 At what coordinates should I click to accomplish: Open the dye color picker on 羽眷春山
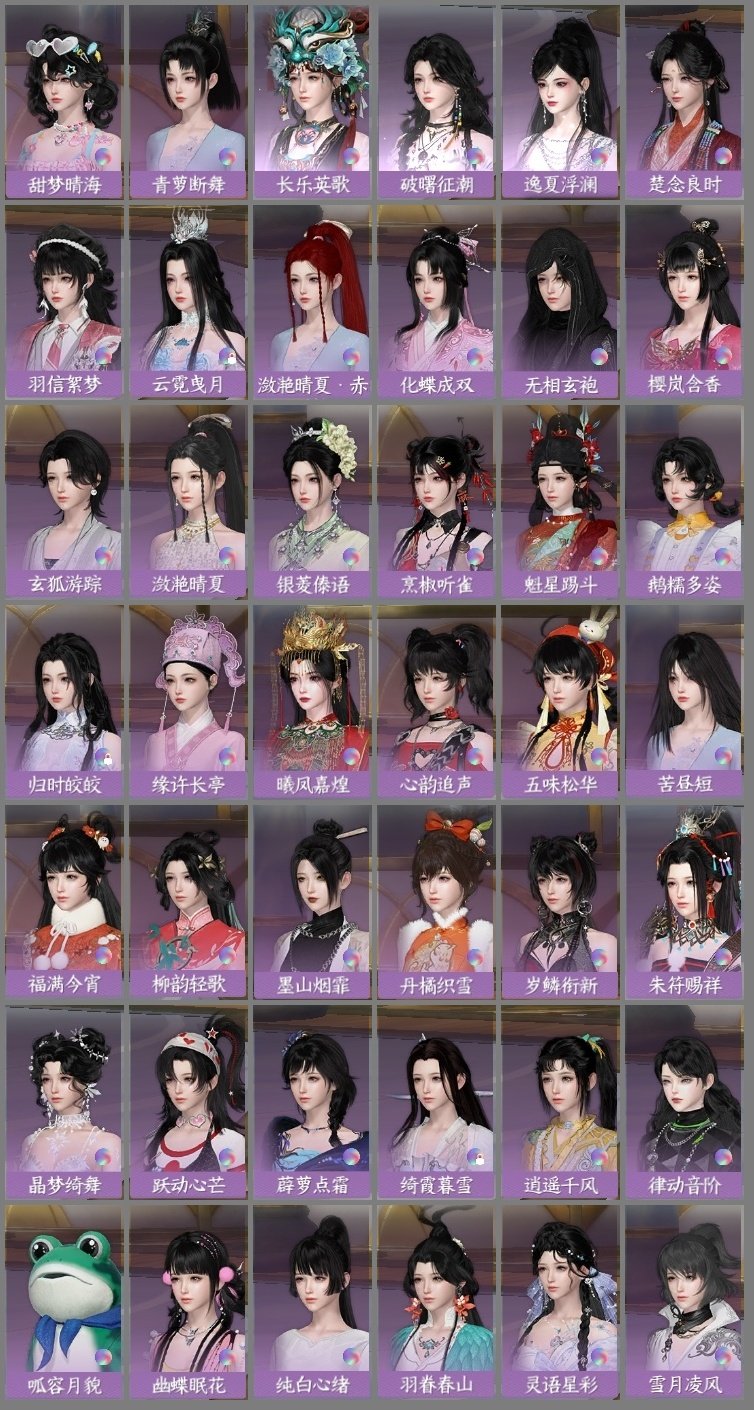[477, 1358]
